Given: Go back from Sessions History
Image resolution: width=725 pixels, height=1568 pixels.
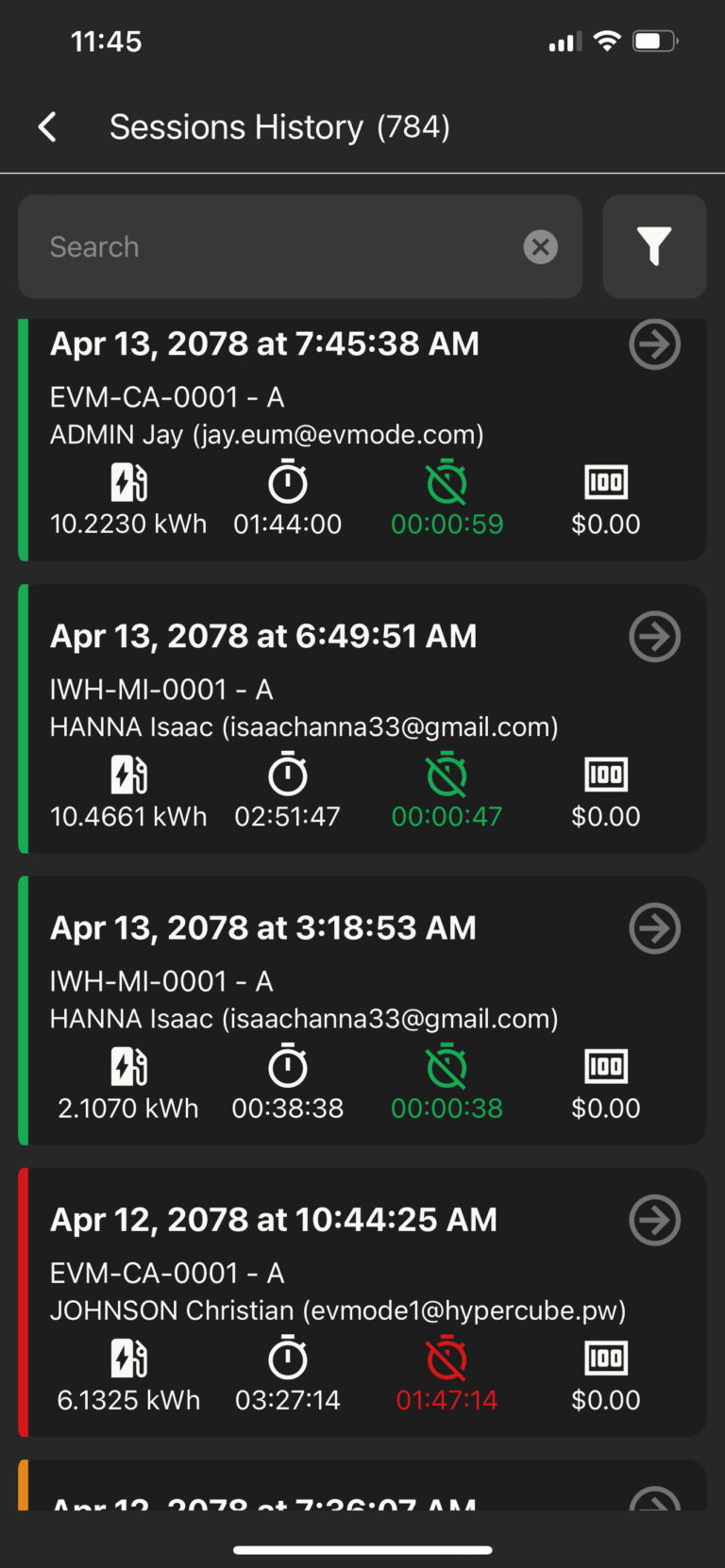Looking at the screenshot, I should pos(47,126).
